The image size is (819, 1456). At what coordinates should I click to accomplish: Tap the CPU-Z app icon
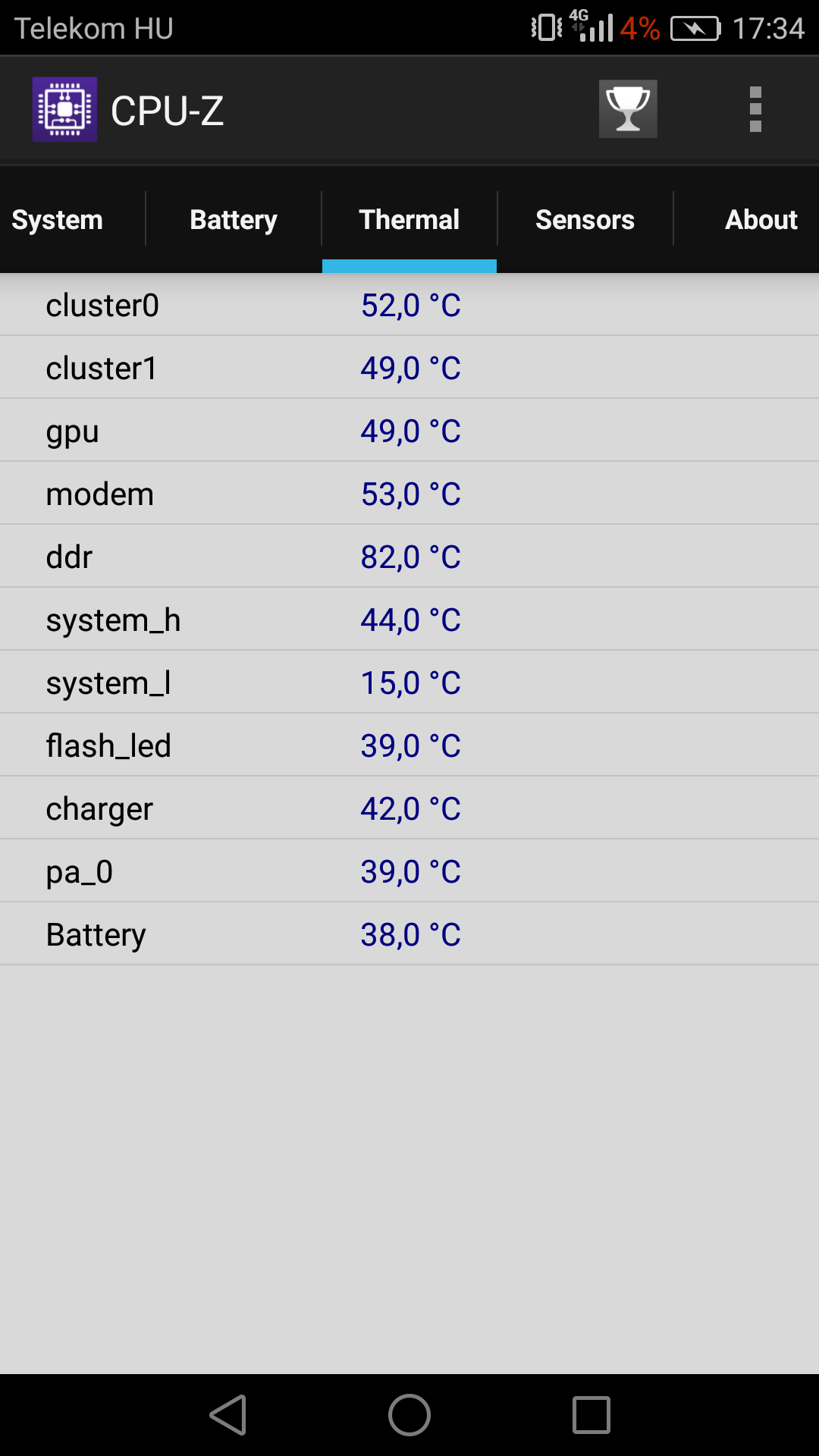pyautogui.click(x=64, y=109)
